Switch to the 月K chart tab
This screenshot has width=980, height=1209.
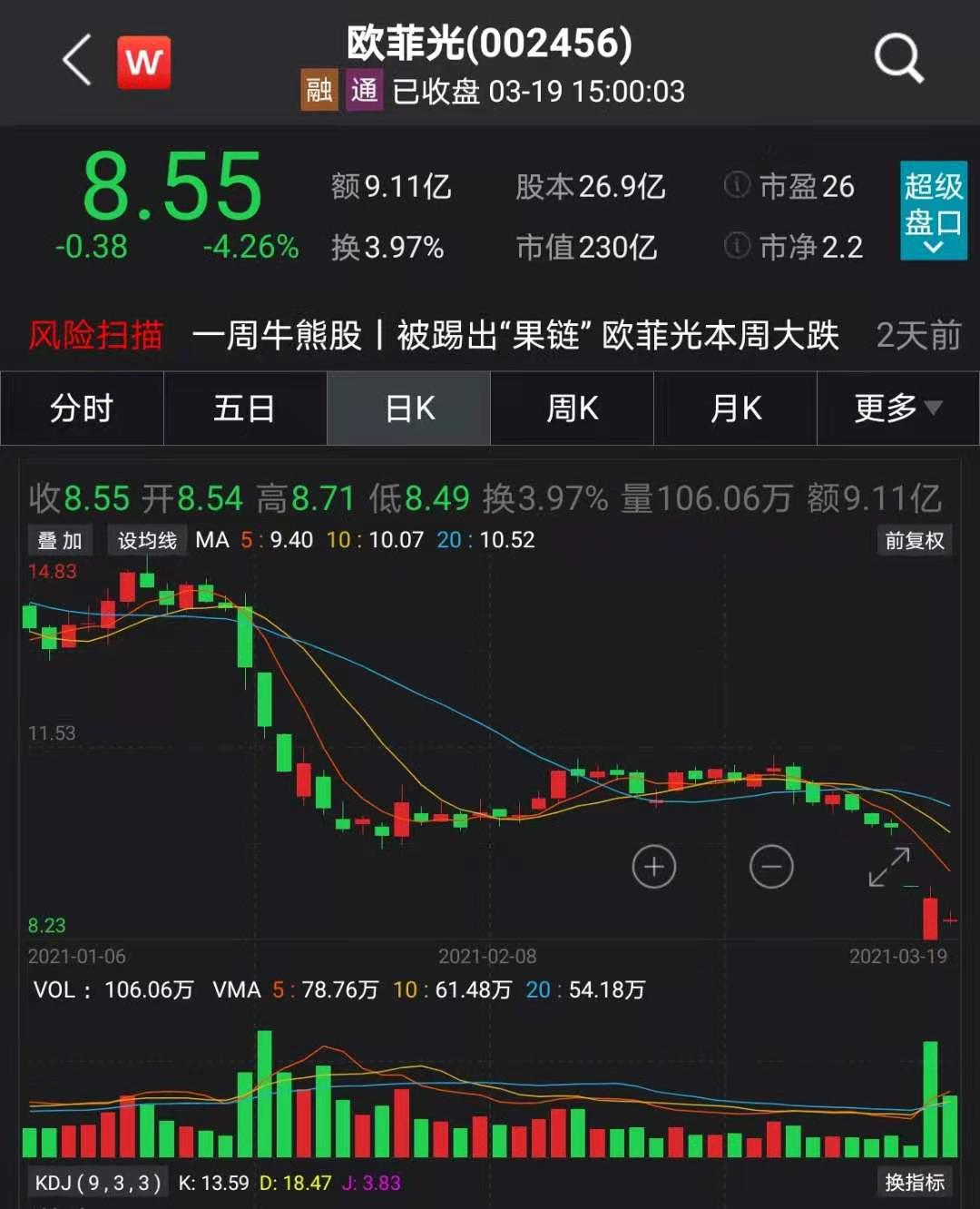coord(736,408)
